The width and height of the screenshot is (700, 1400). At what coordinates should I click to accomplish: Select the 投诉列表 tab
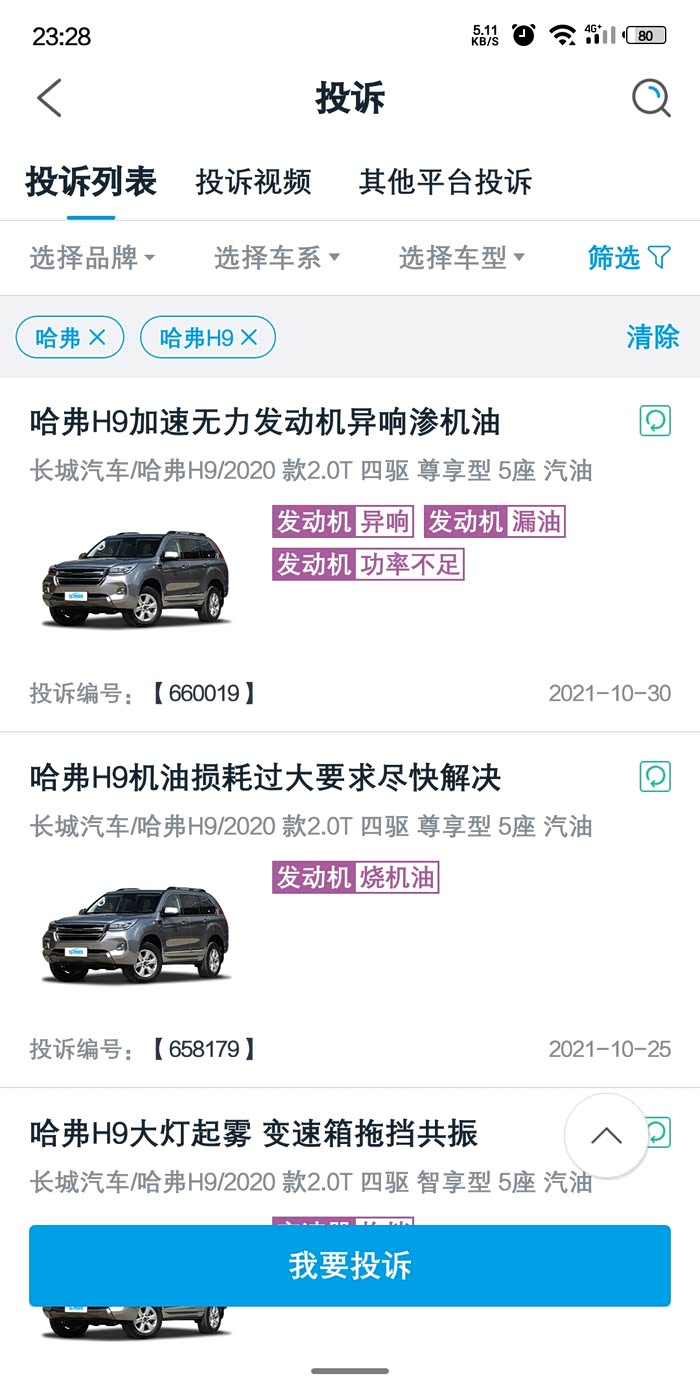tap(91, 182)
